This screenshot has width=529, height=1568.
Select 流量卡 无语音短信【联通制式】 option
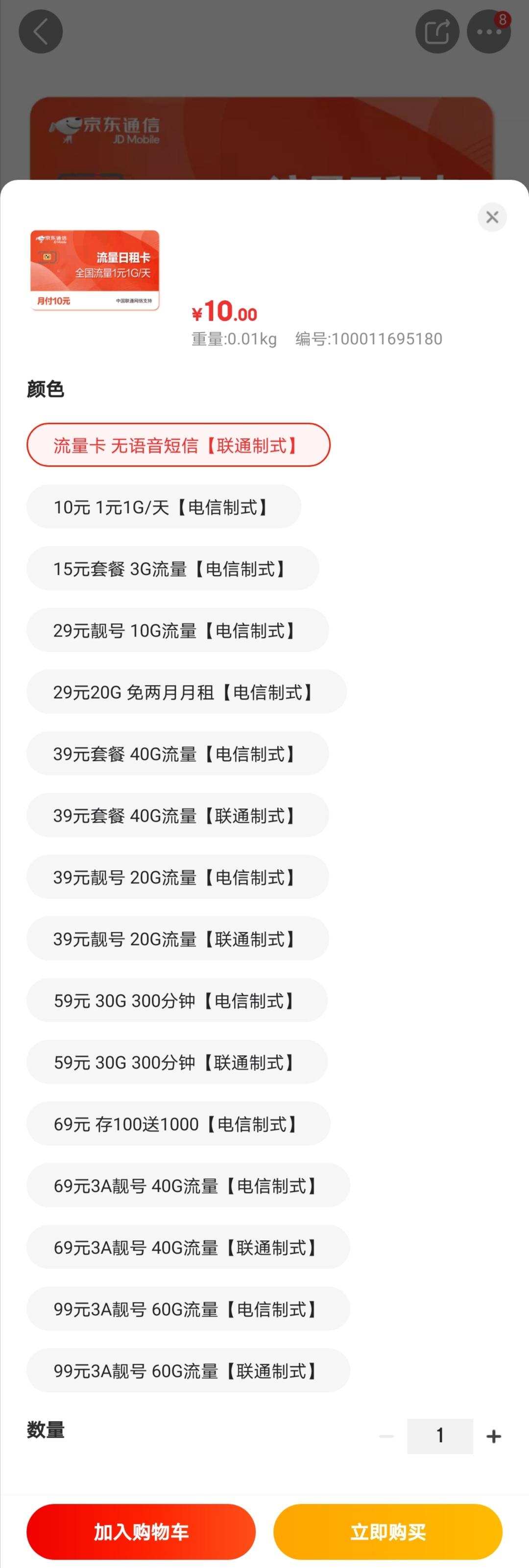coord(178,445)
